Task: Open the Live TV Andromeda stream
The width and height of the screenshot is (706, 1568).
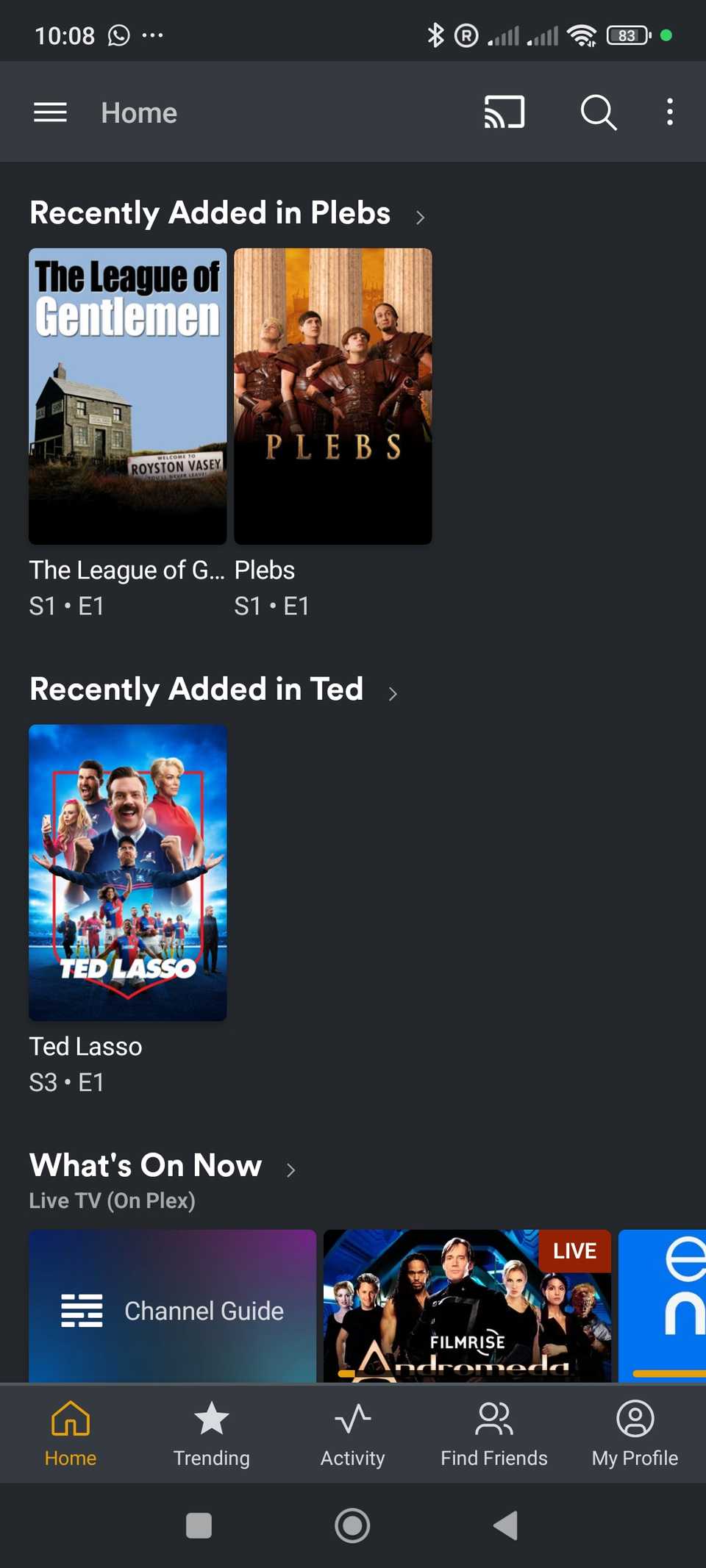Action: pos(466,1308)
